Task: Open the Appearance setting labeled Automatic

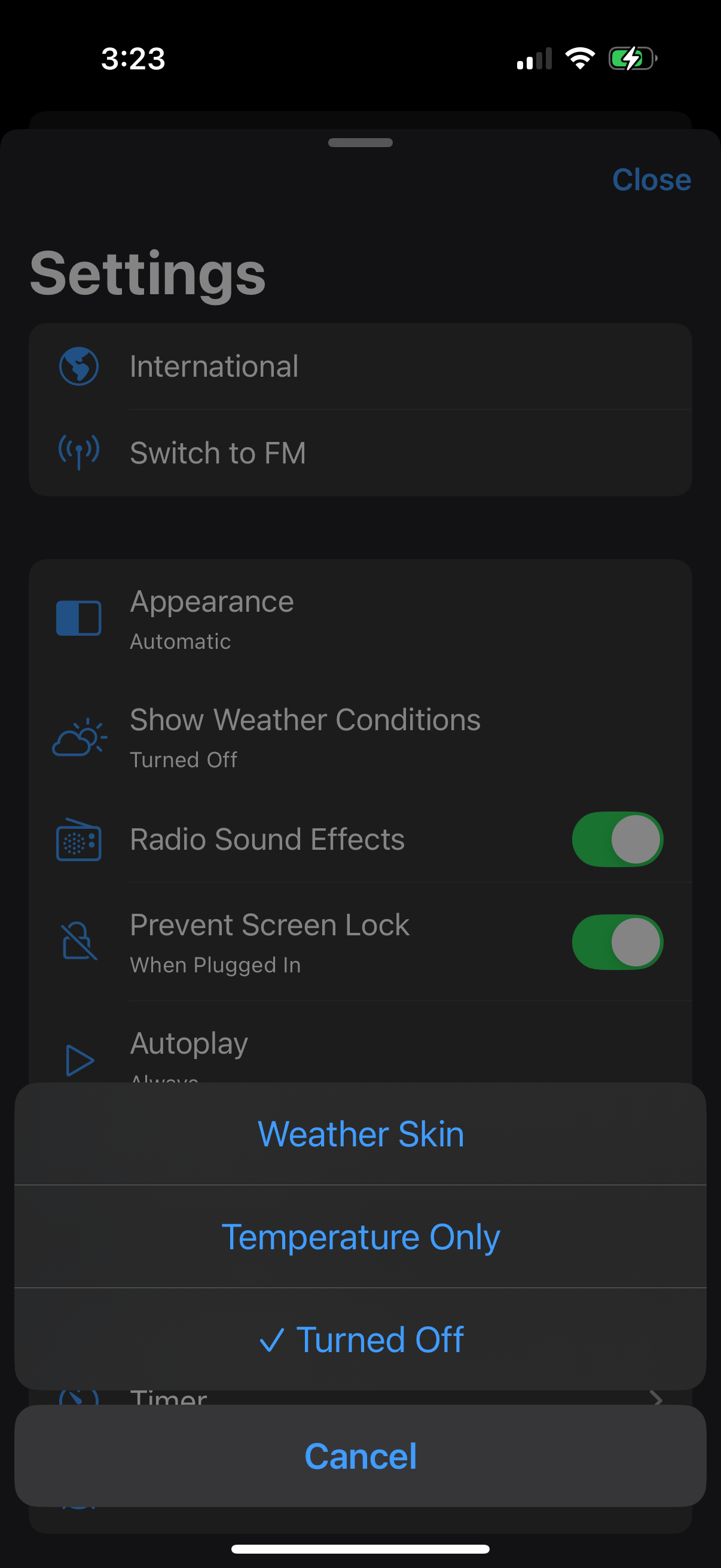Action: [x=361, y=618]
